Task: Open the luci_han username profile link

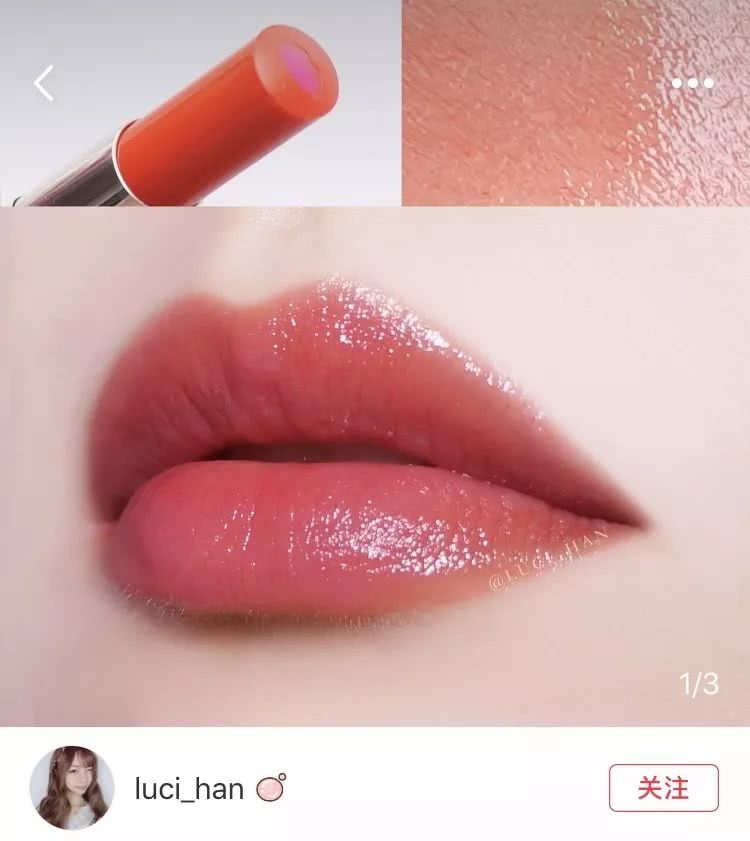Action: coord(189,788)
